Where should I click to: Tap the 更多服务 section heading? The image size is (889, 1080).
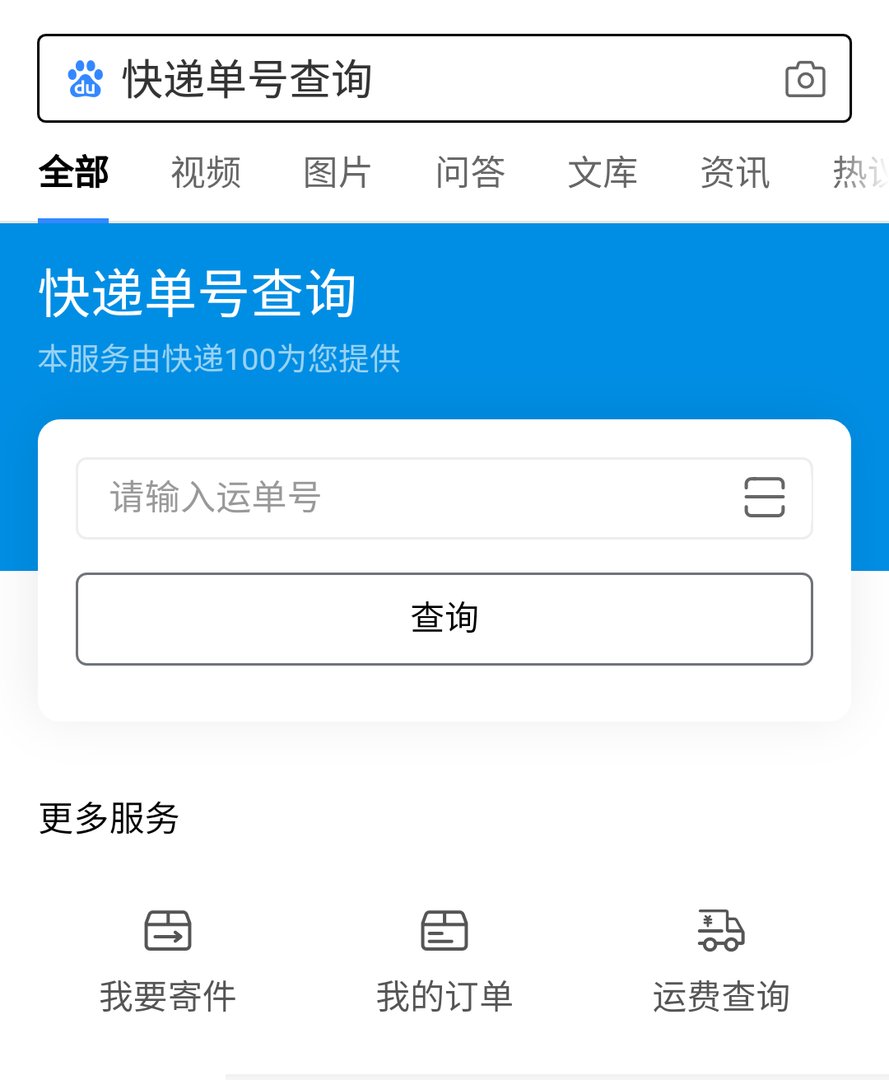[108, 817]
